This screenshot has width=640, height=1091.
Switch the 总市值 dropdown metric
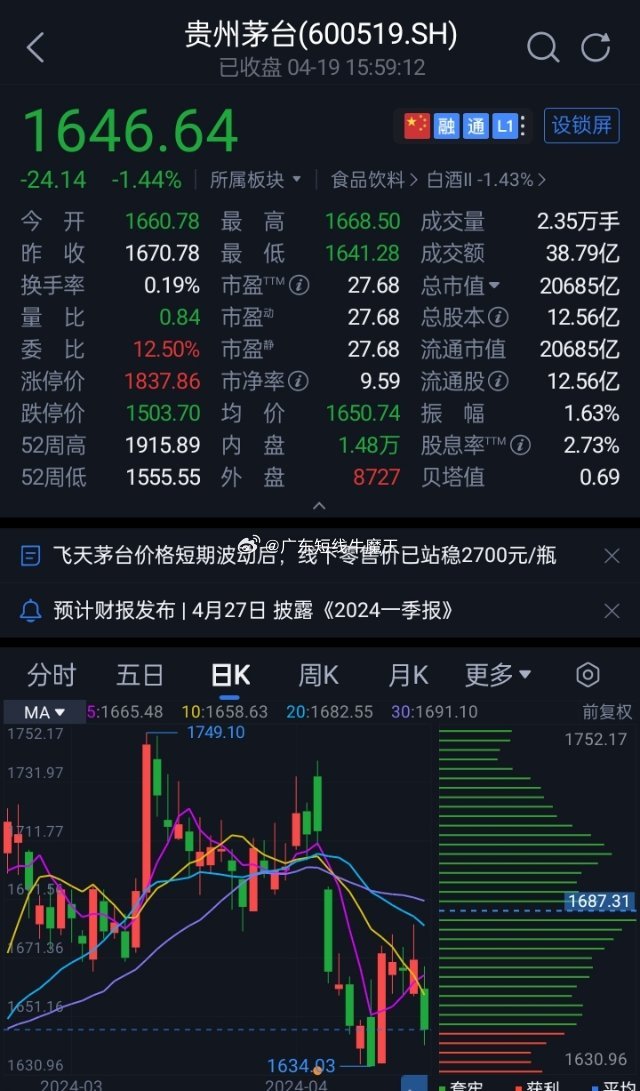click(461, 285)
